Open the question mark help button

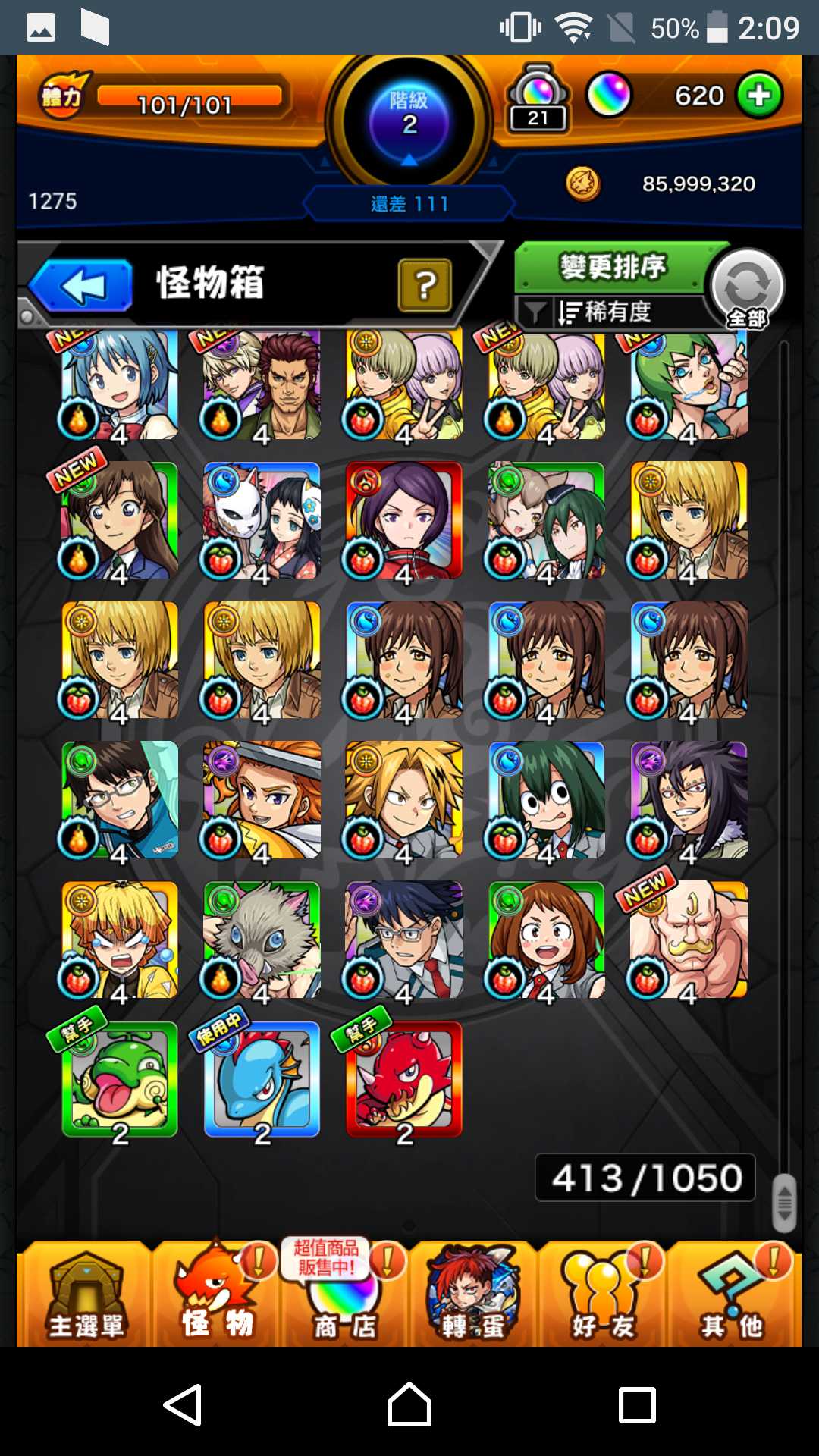425,285
